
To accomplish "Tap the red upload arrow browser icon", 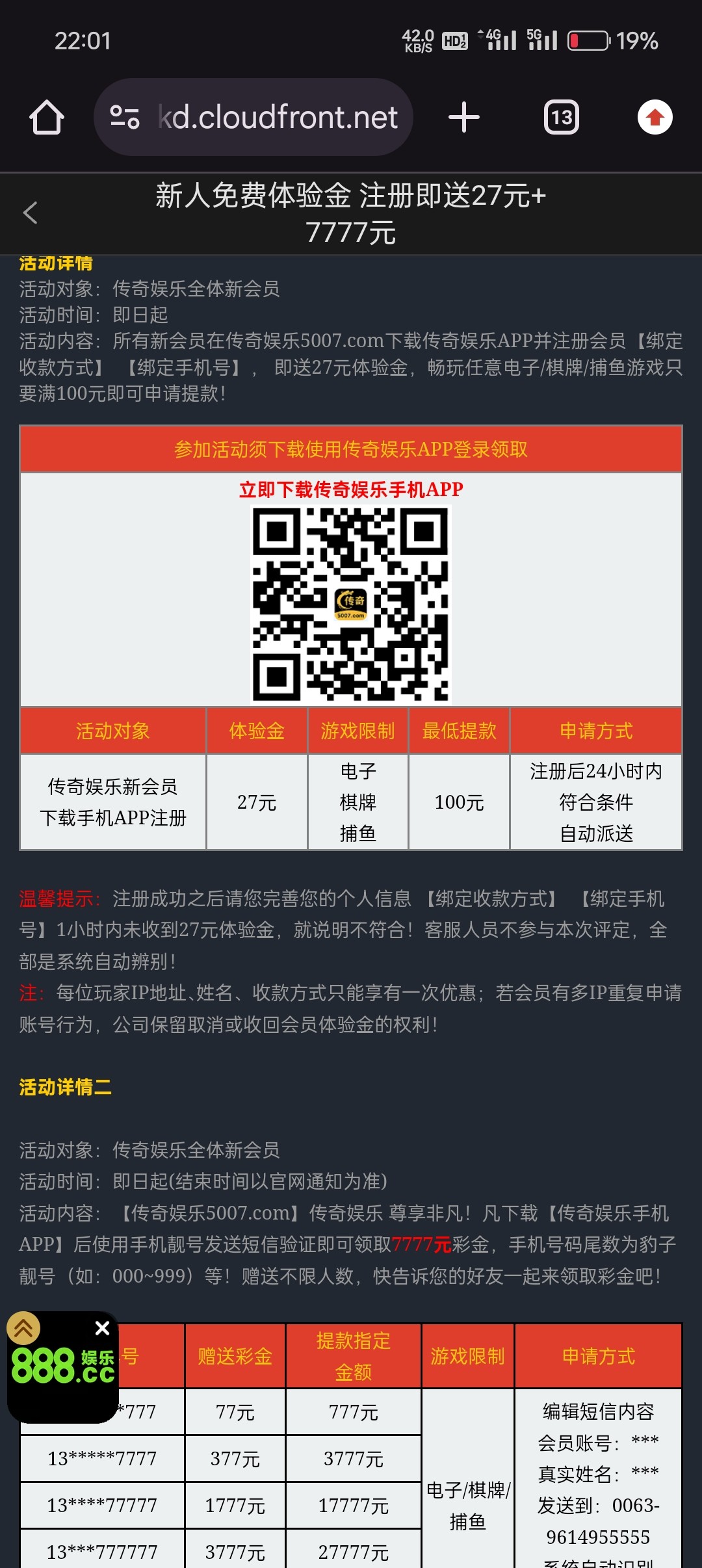I will click(x=655, y=118).
